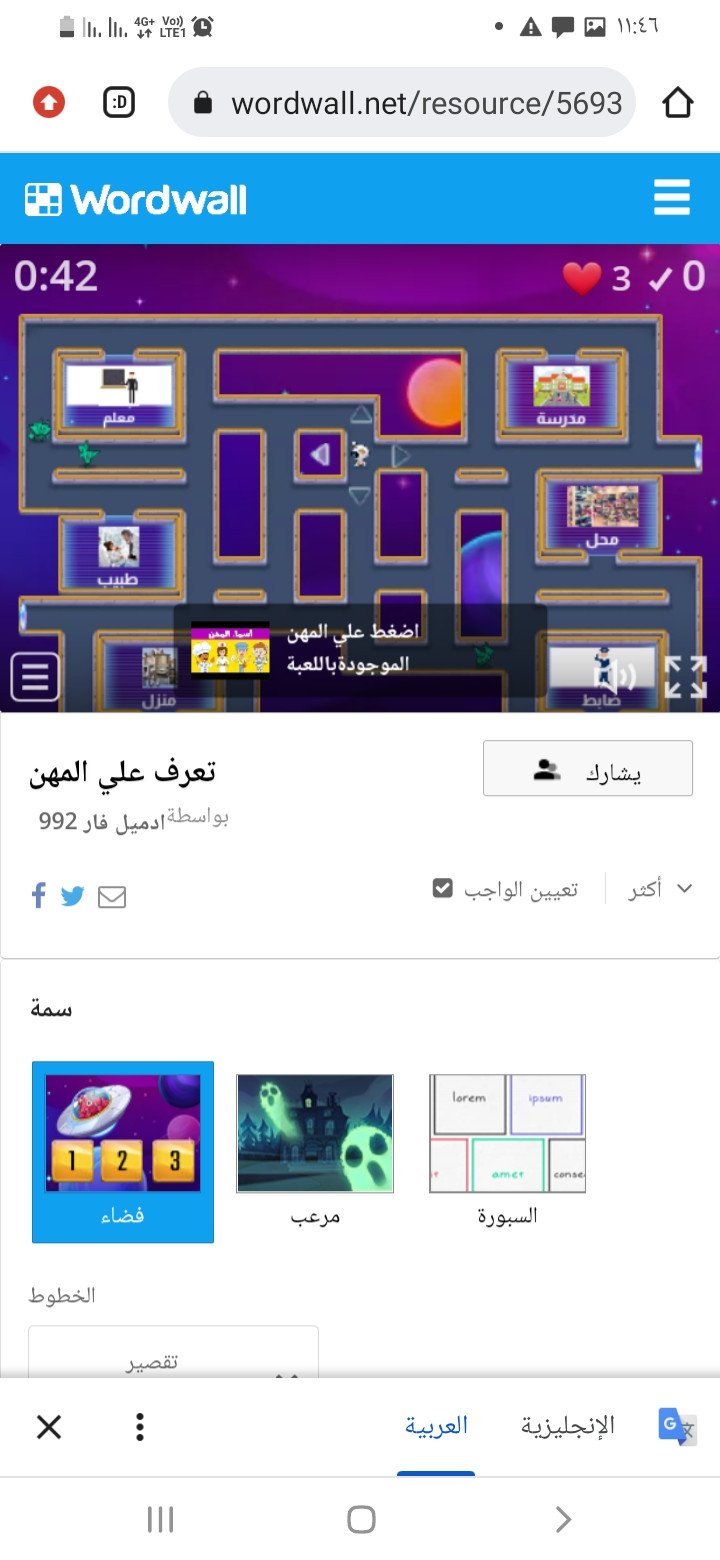This screenshot has width=720, height=1560.
Task: Close the translate bar
Action: point(49,1427)
